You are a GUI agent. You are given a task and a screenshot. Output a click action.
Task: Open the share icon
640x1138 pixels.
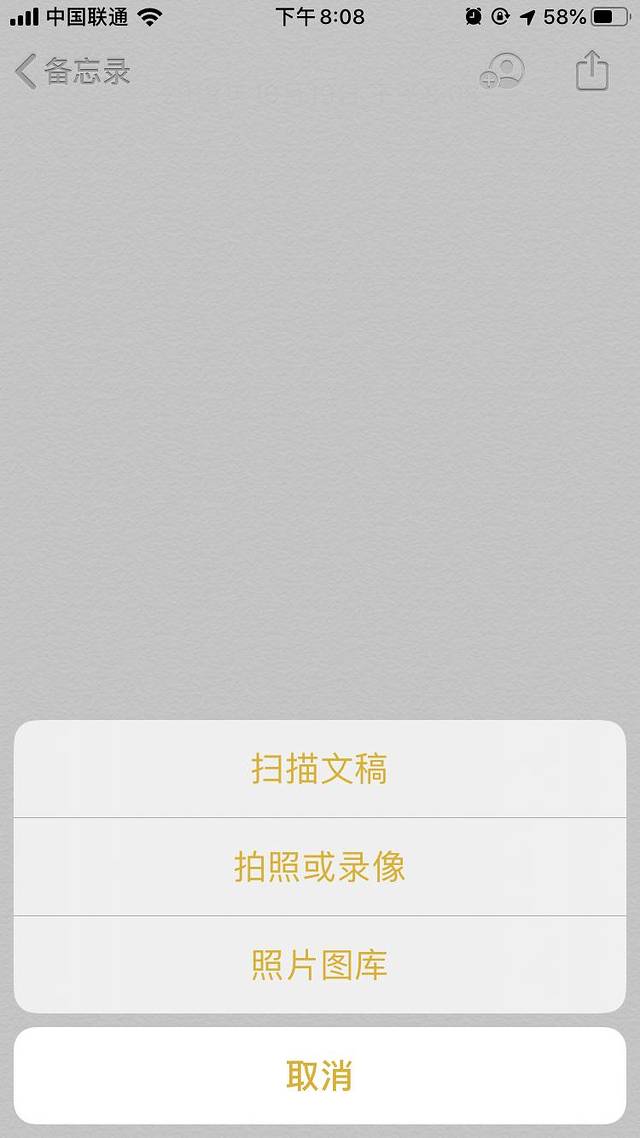point(592,72)
